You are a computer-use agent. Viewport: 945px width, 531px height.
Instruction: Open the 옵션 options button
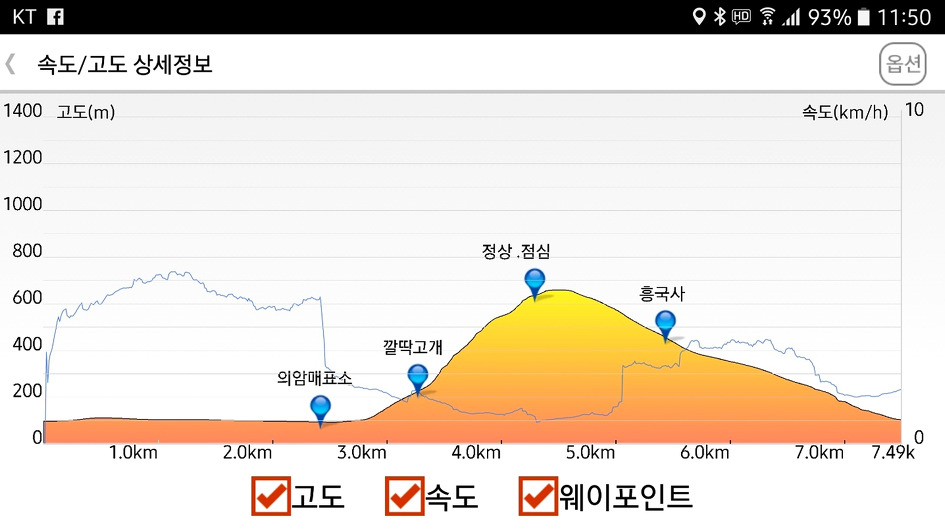click(902, 64)
